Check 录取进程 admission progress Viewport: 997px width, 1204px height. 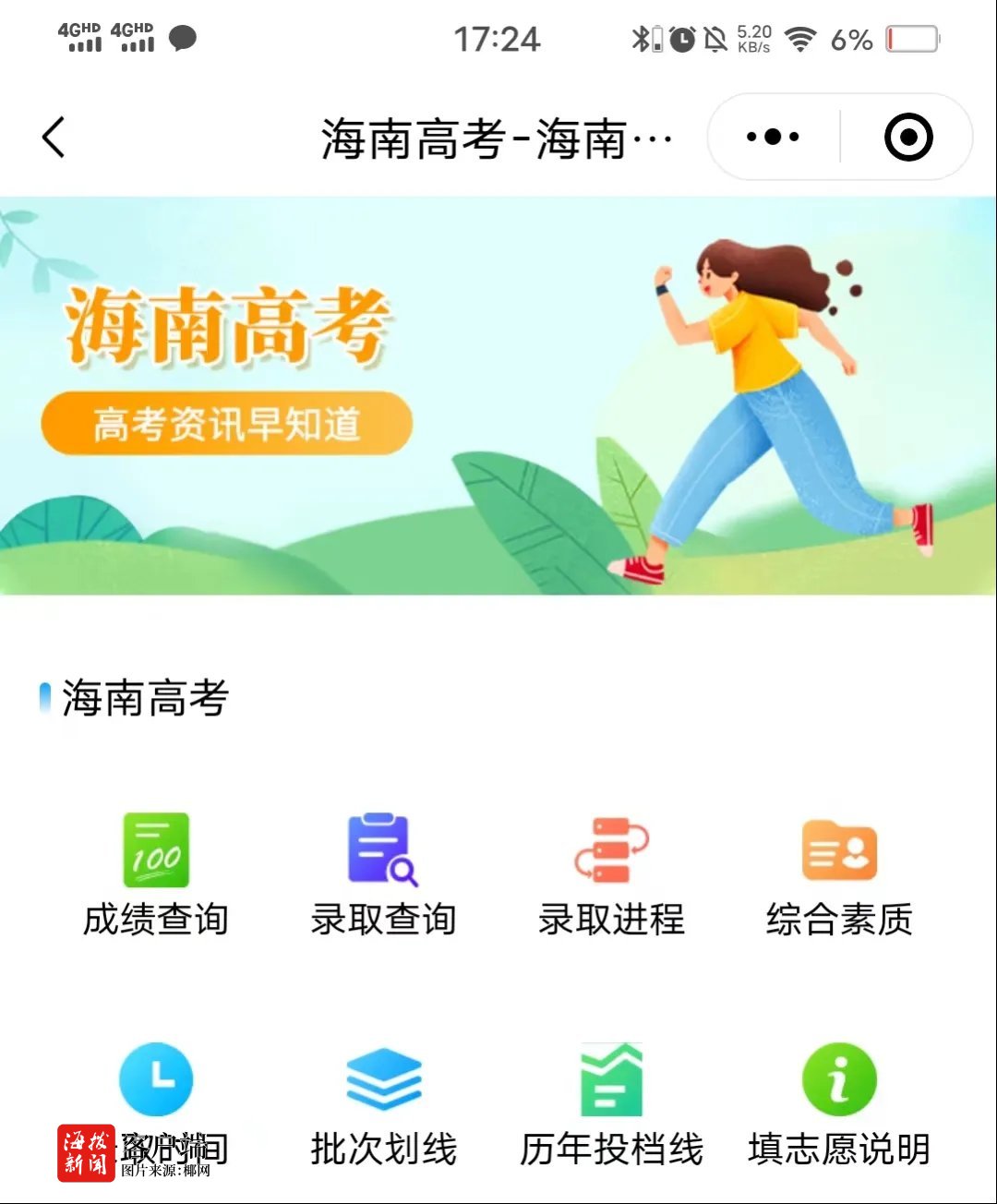coord(611,873)
